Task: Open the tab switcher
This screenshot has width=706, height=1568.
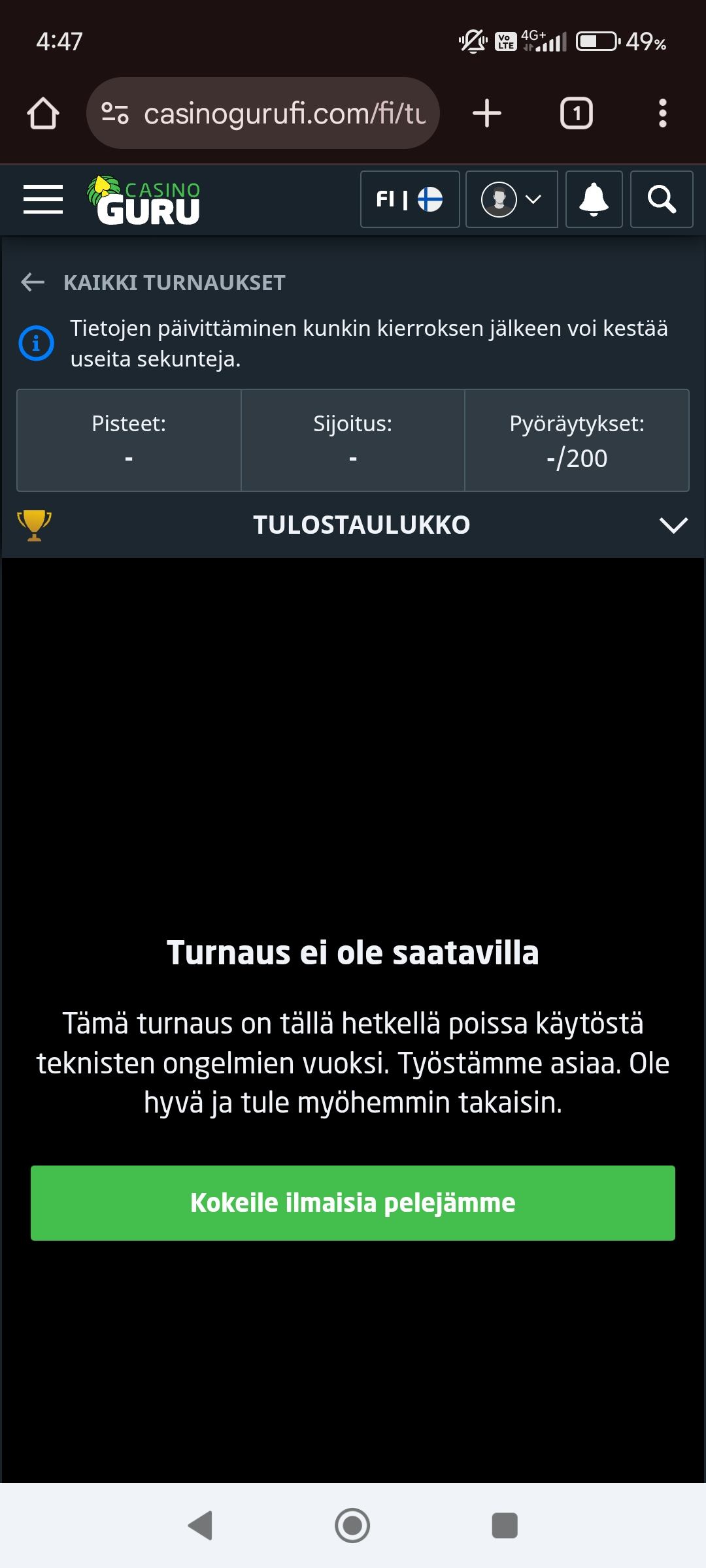Action: [576, 114]
